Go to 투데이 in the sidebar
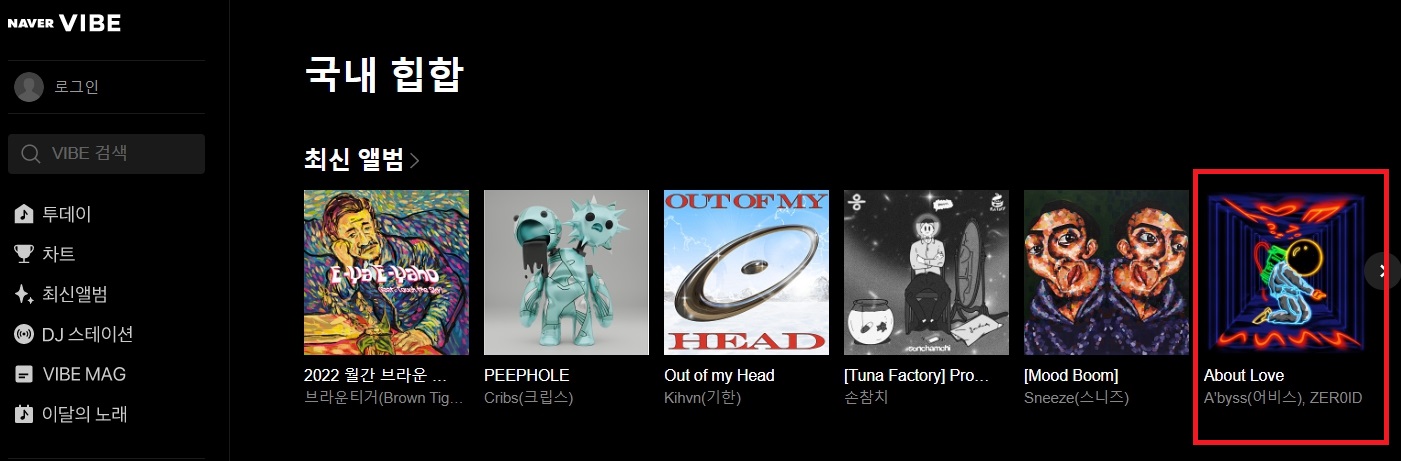1401x461 pixels. click(67, 214)
